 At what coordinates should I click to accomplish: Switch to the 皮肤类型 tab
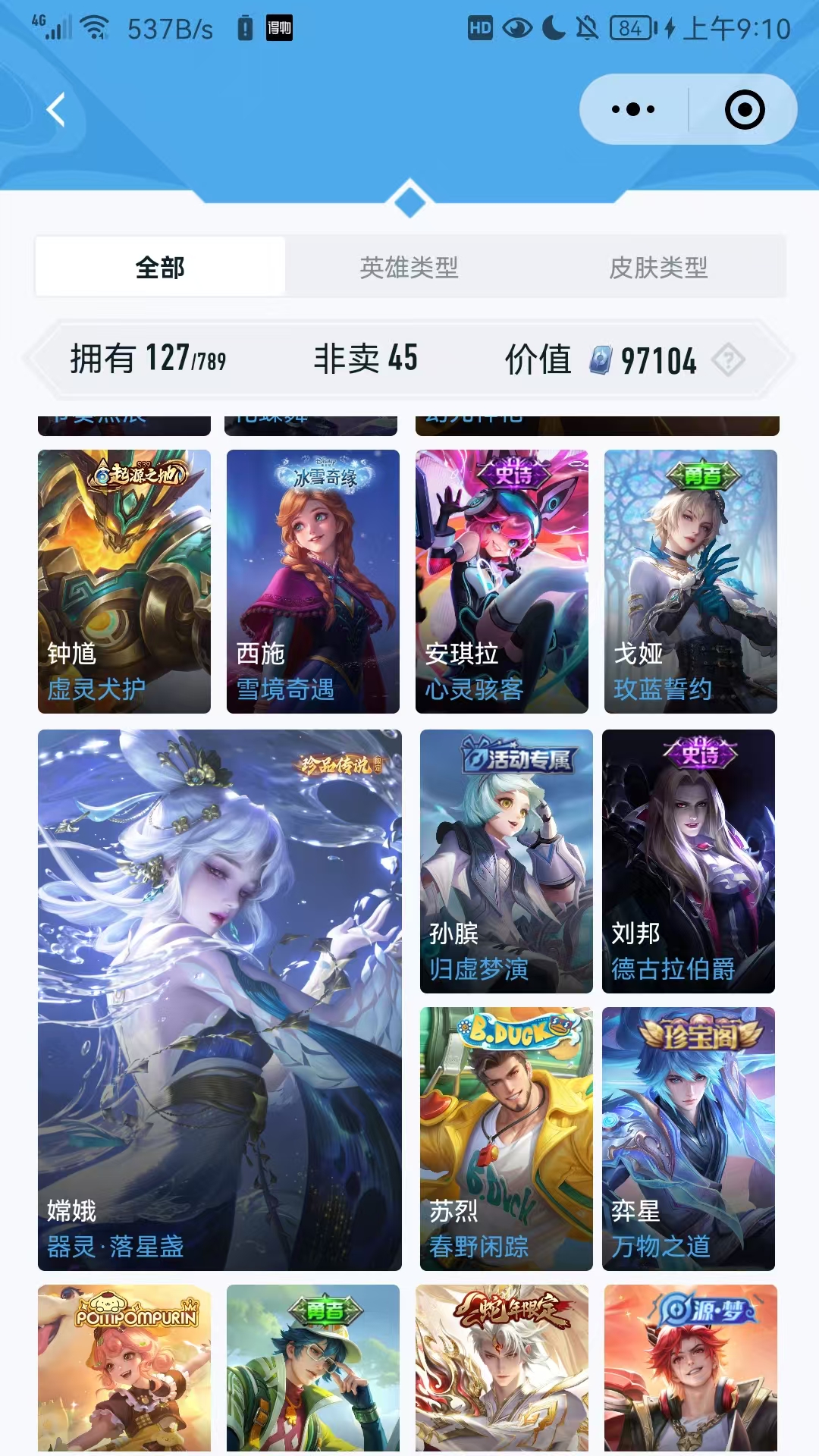point(658,267)
